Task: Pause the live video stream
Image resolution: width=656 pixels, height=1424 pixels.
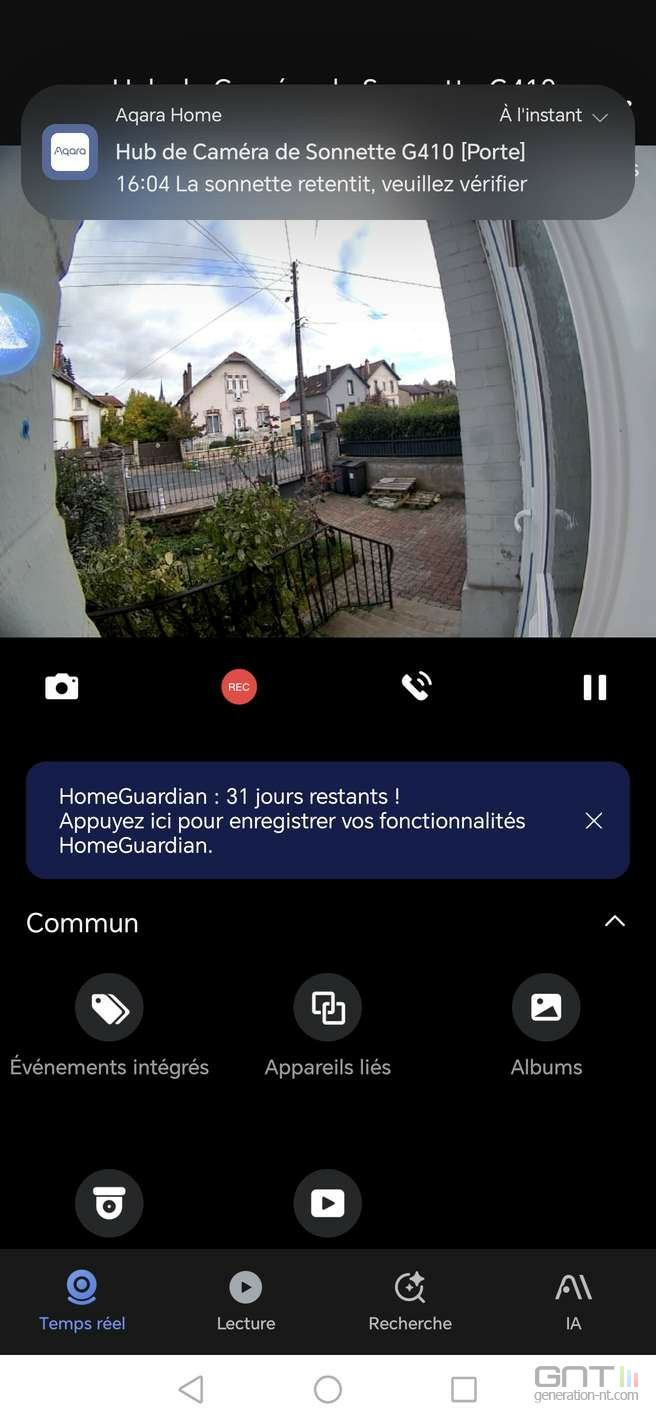Action: [x=595, y=687]
